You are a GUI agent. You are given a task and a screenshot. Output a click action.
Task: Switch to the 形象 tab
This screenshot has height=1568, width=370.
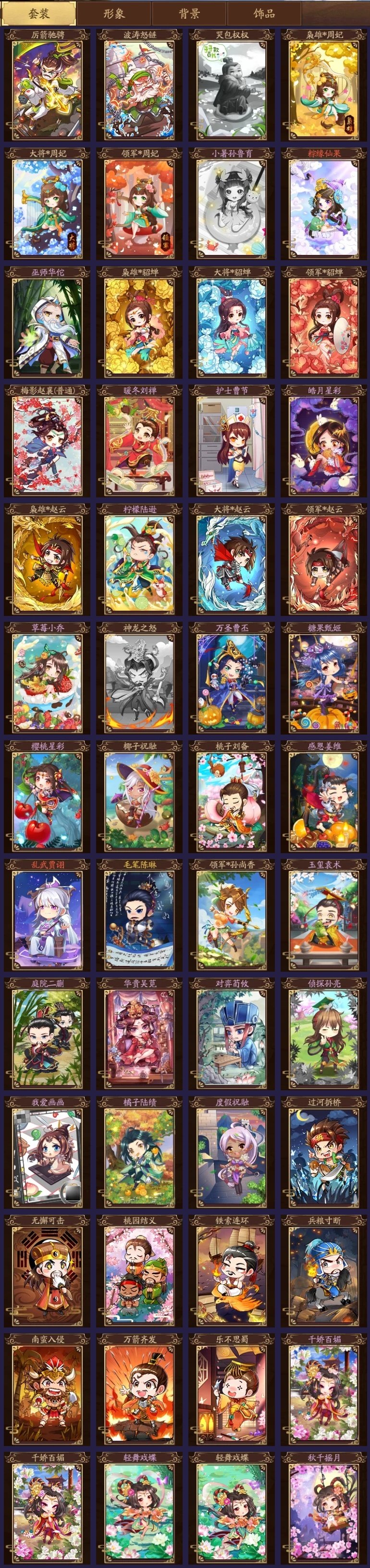pos(113,13)
